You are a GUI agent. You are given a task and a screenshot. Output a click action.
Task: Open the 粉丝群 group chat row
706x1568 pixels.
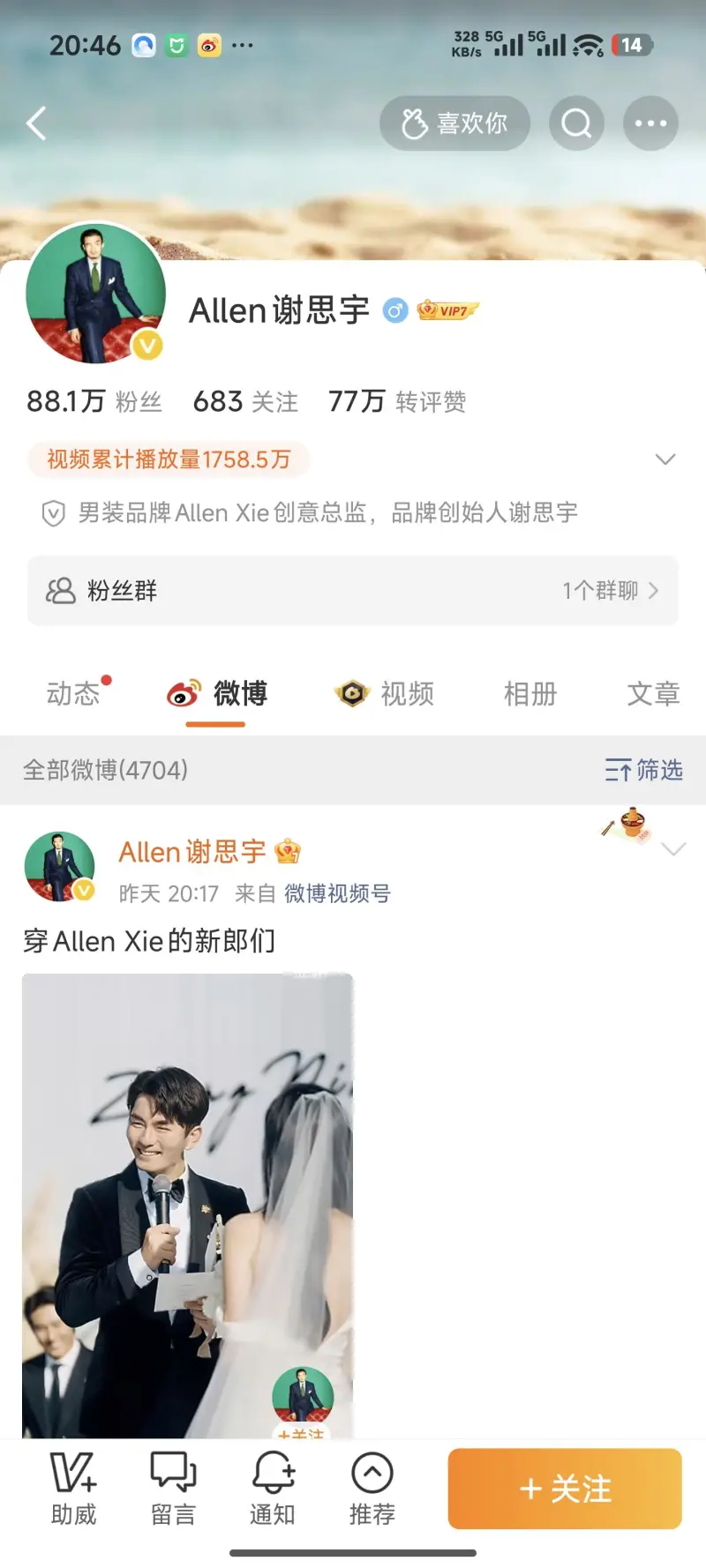tap(353, 591)
